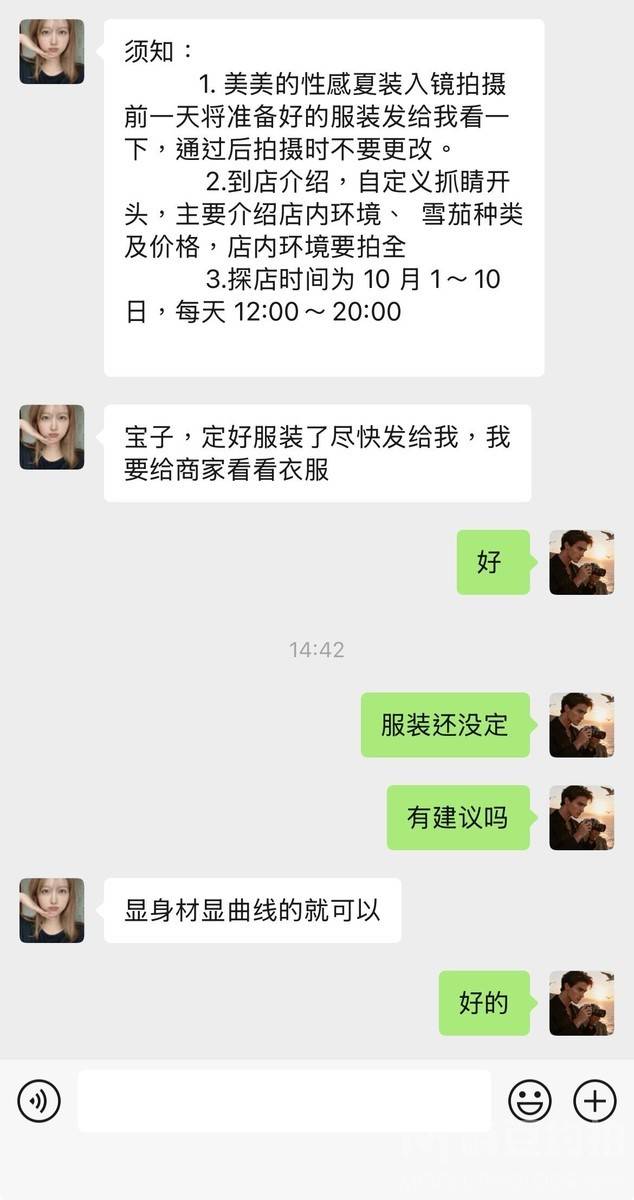Open the plus attachment menu
Image resolution: width=634 pixels, height=1200 pixels.
pos(594,1101)
